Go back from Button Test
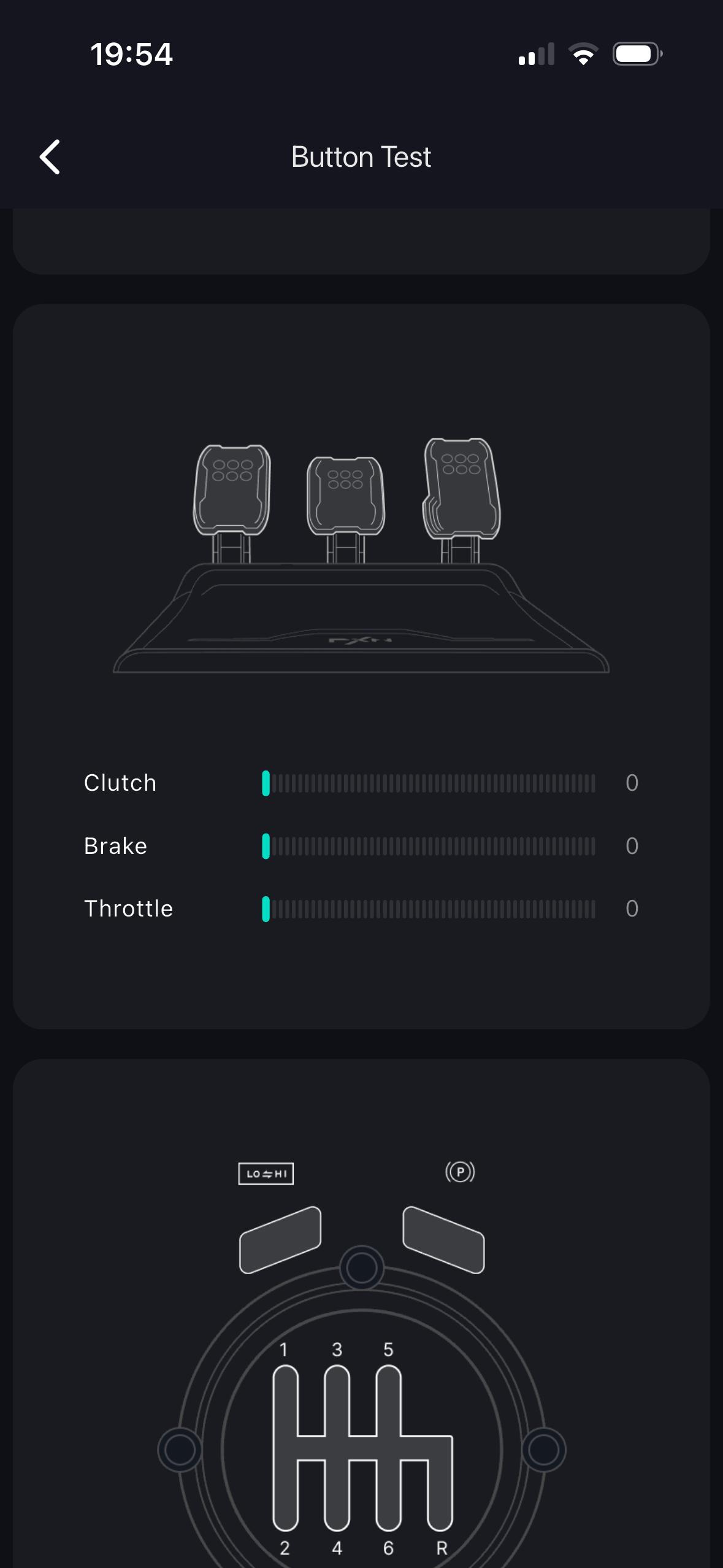The height and width of the screenshot is (1568, 723). 50,157
